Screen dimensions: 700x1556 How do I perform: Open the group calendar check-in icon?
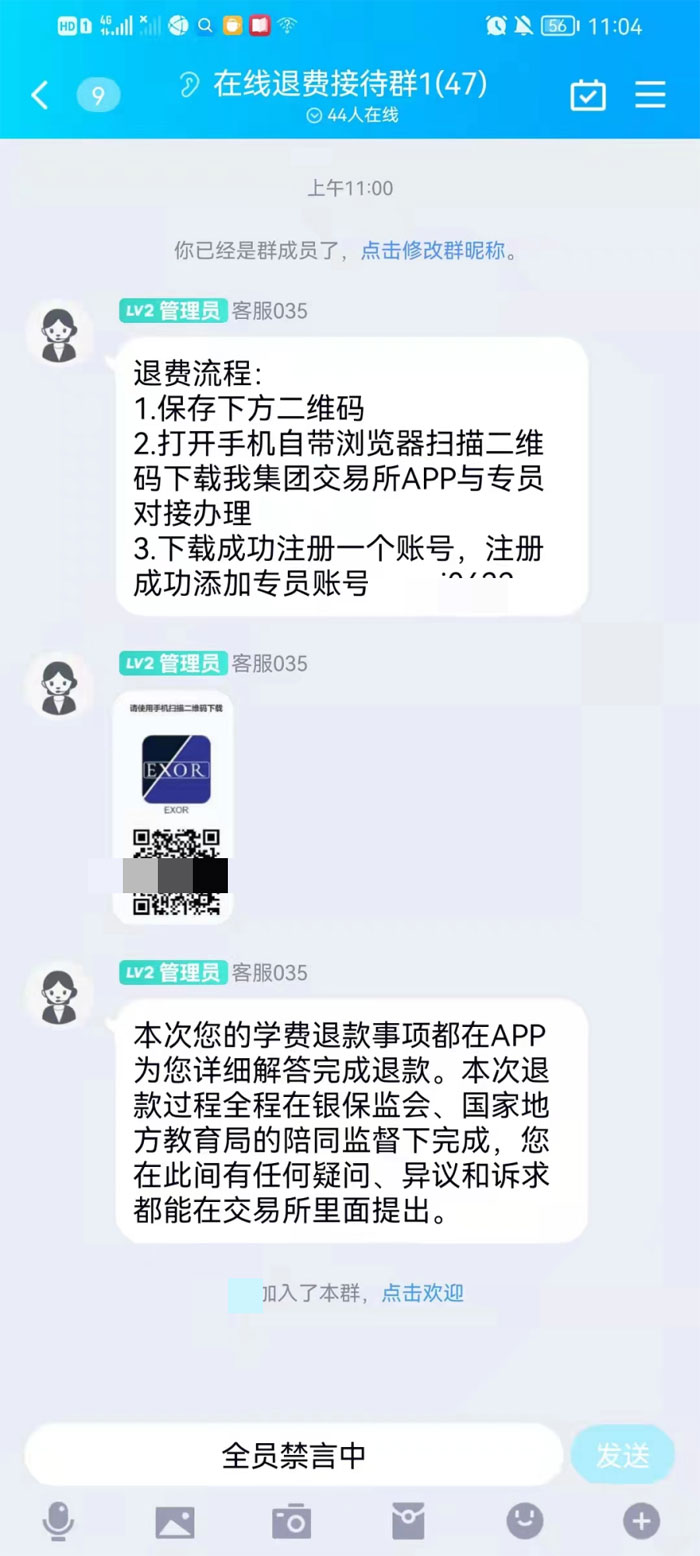point(588,95)
